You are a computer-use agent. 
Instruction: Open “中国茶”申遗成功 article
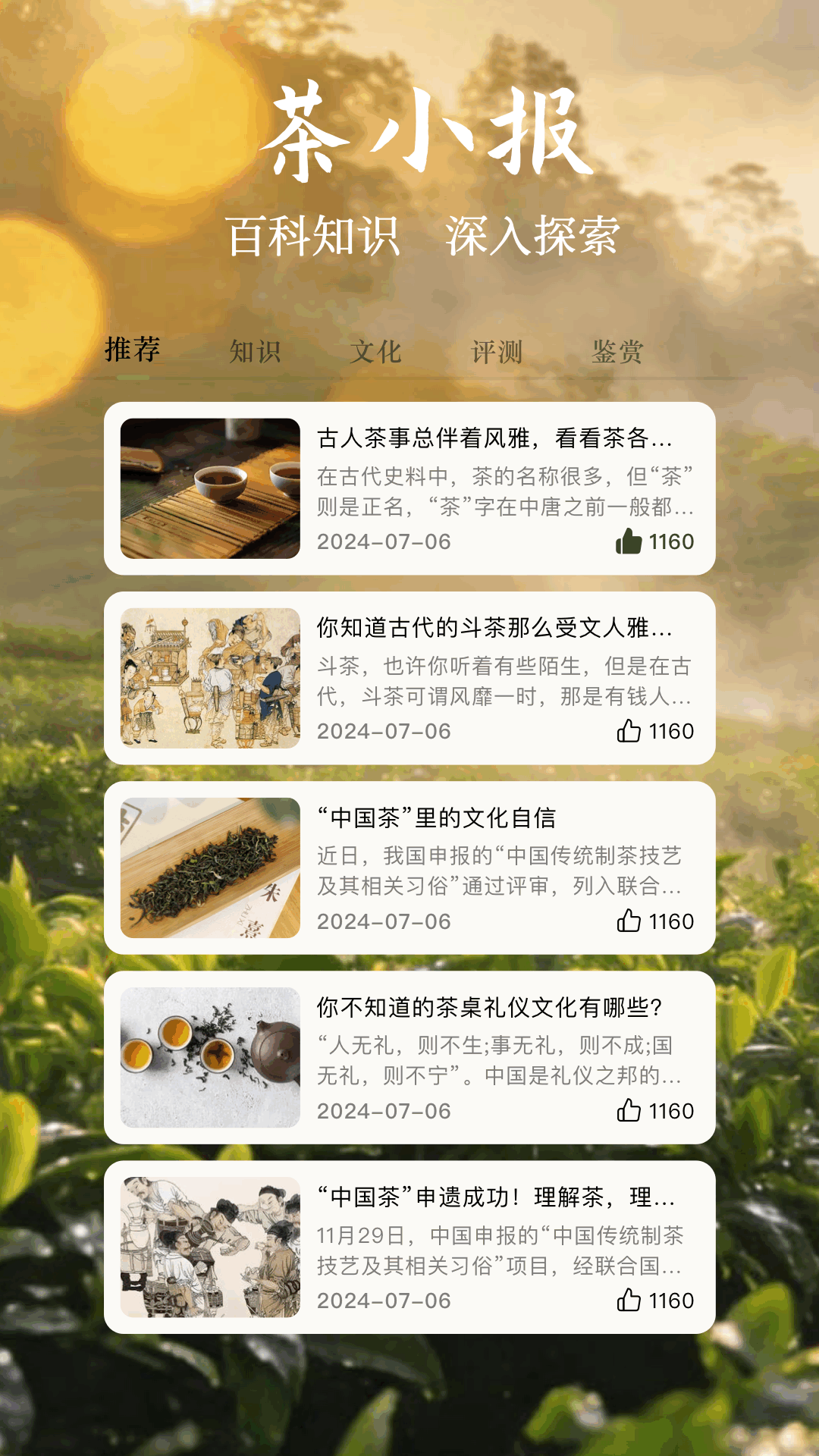coord(494,1197)
